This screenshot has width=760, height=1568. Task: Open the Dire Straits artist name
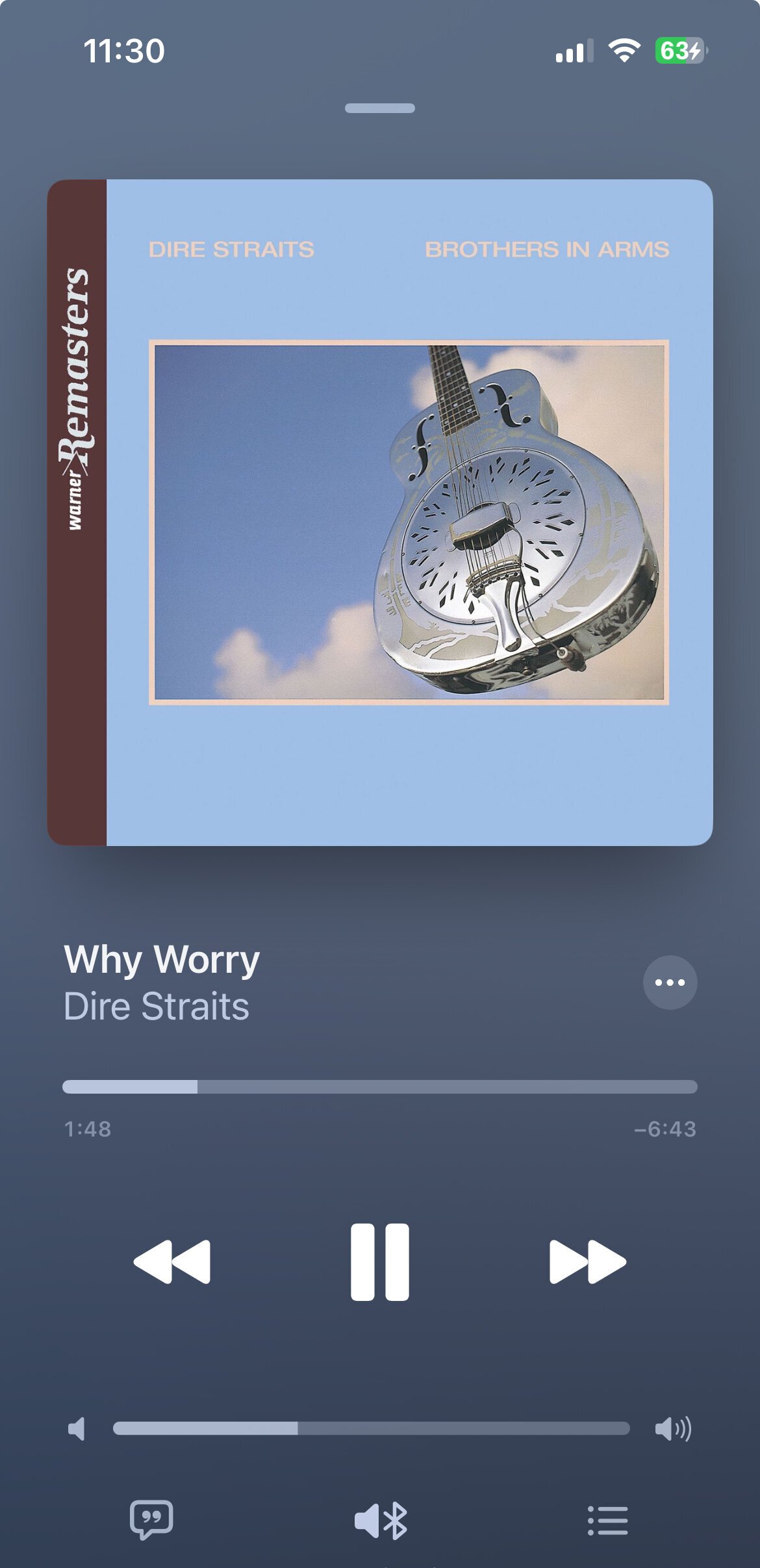pos(157,1006)
